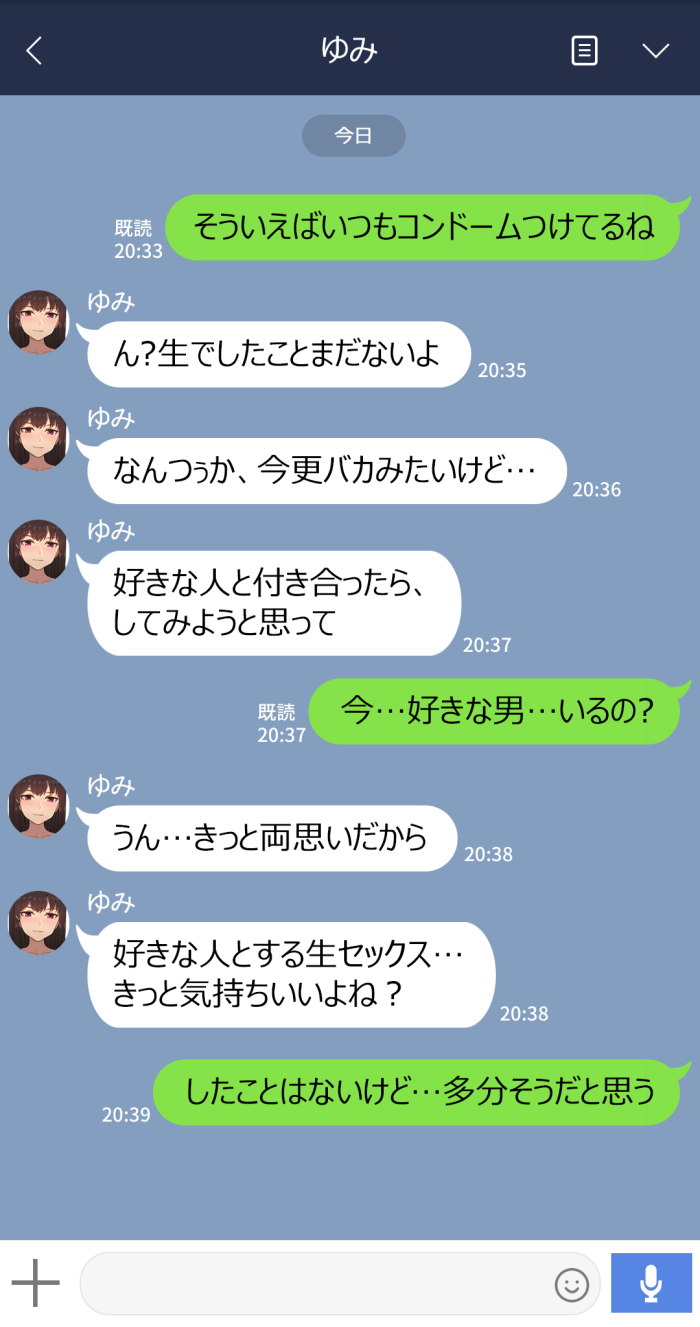Start a voice message with the microphone
This screenshot has height=1327, width=700.
coord(651,1283)
